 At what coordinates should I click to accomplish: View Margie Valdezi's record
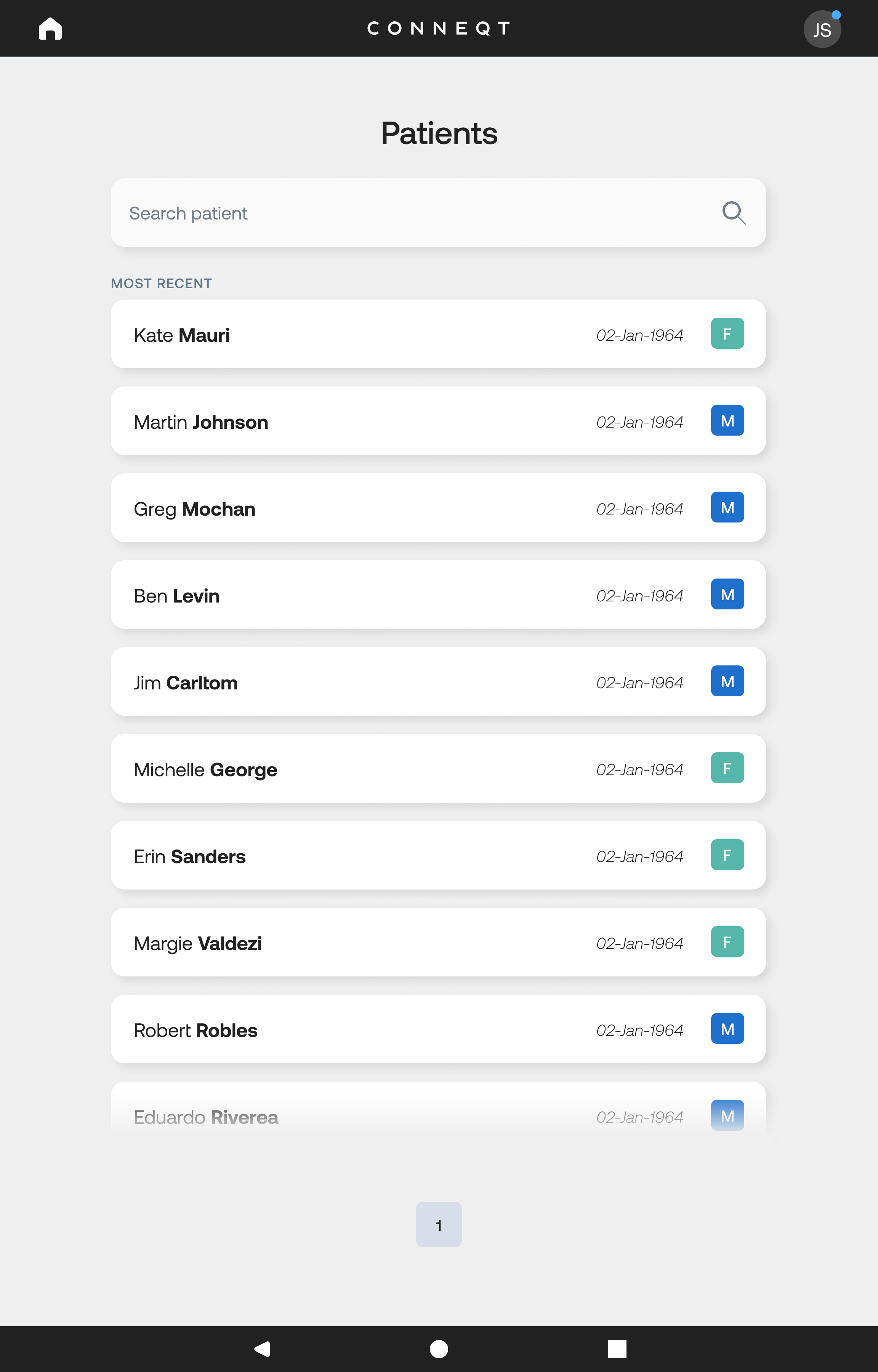click(x=438, y=943)
